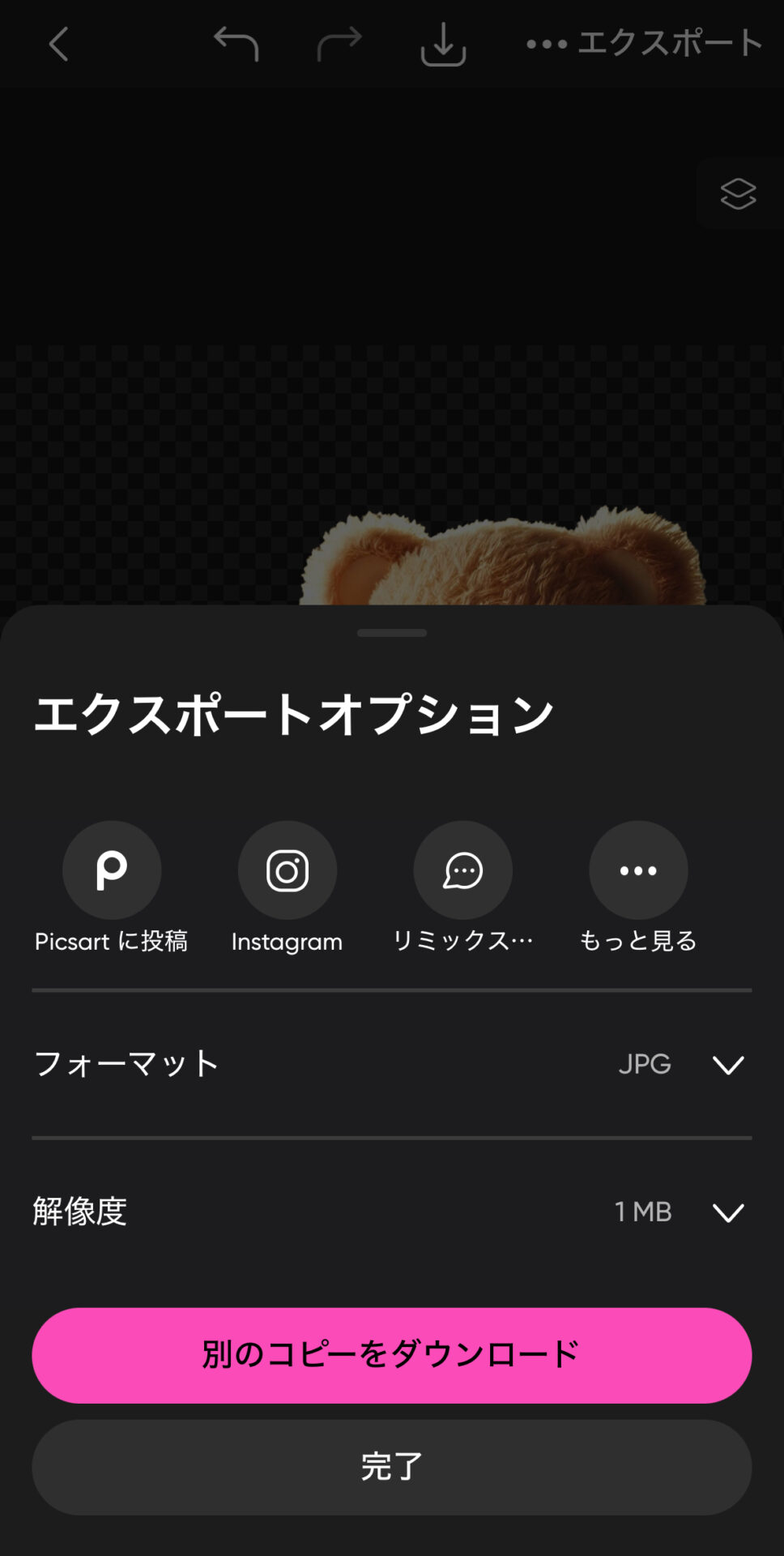Tap the undo arrow icon
Viewport: 784px width, 1556px height.
[x=236, y=45]
